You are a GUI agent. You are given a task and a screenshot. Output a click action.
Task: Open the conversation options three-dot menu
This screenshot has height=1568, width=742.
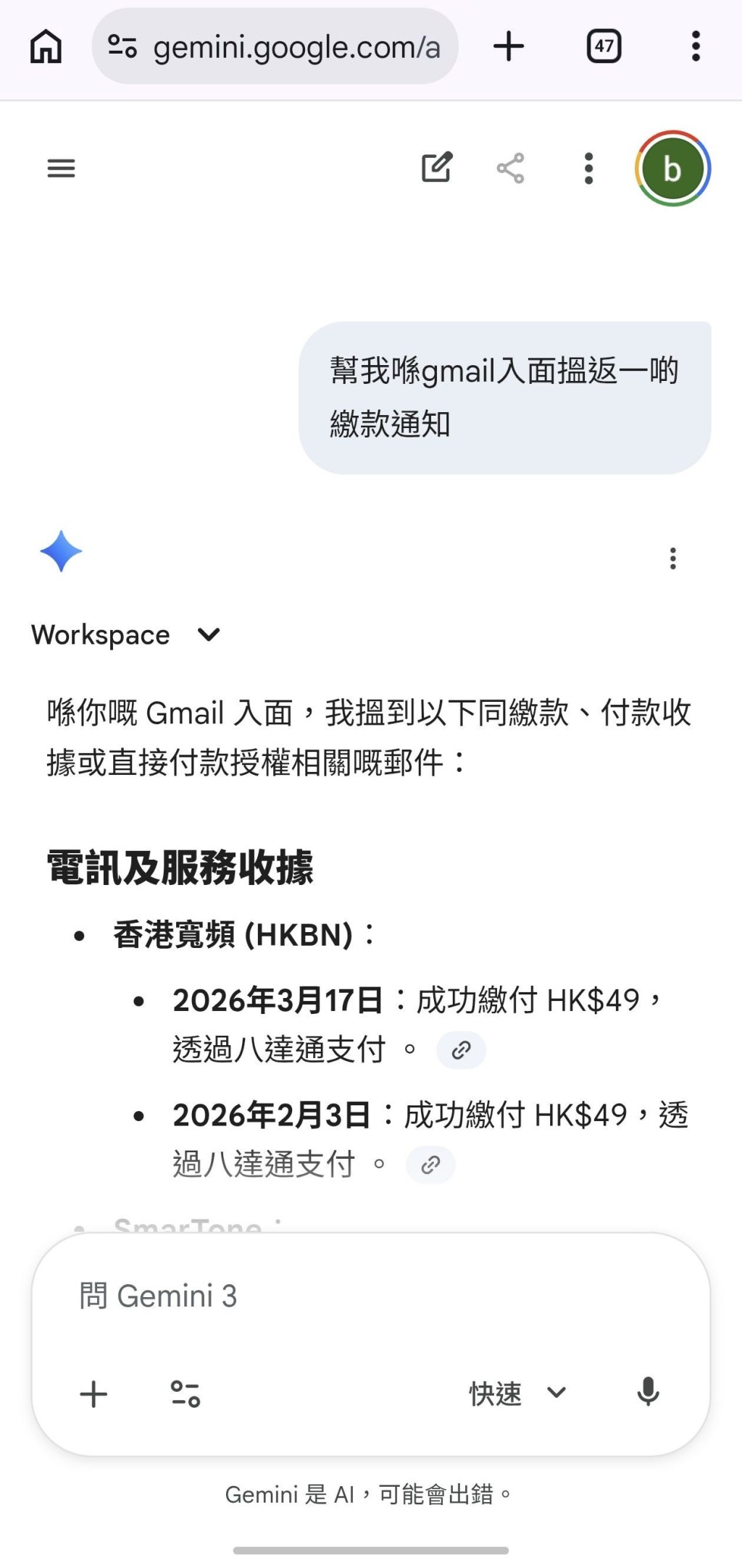588,169
